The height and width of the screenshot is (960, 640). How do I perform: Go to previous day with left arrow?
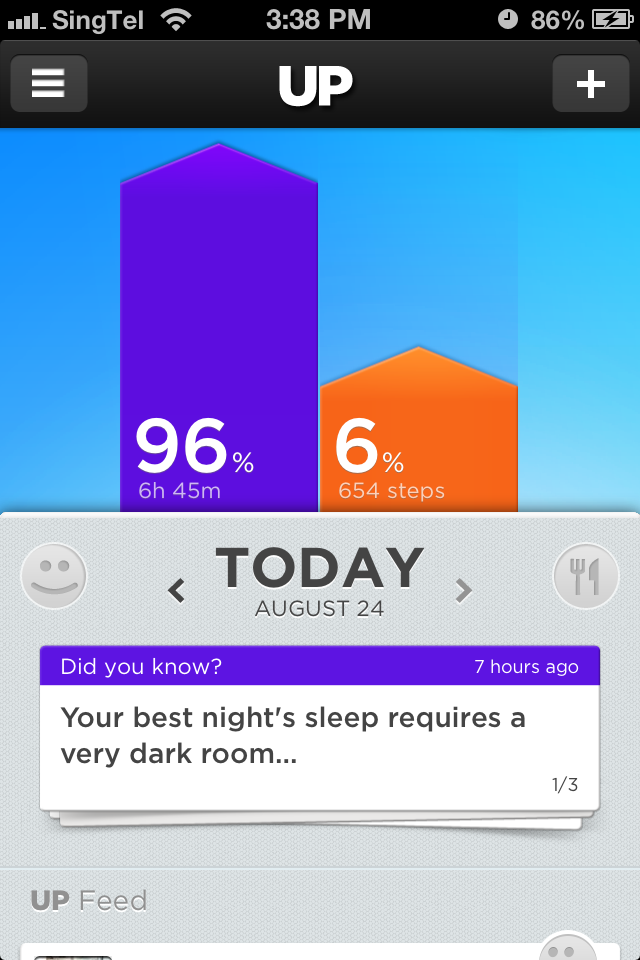[177, 591]
